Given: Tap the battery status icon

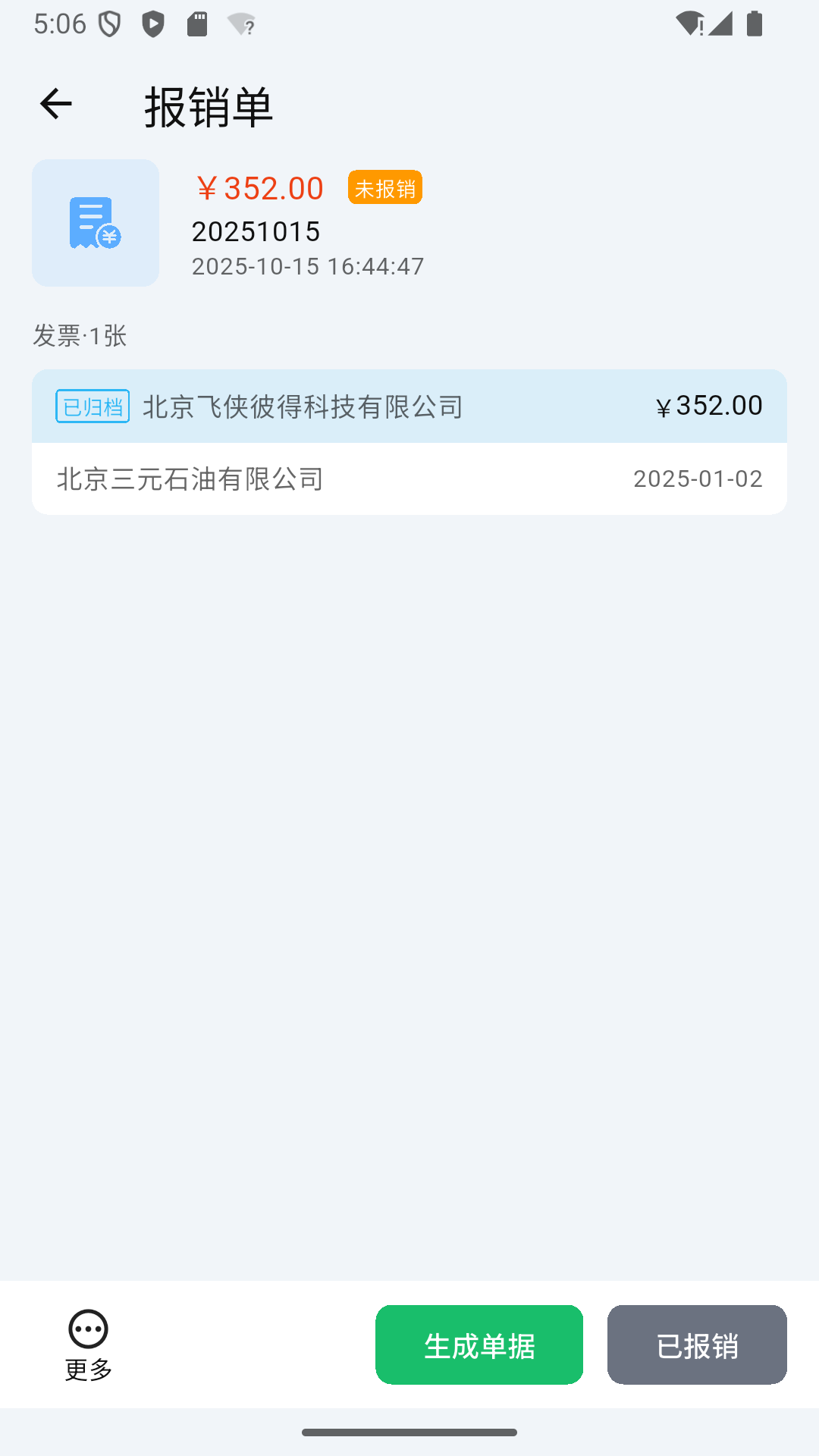Looking at the screenshot, I should [x=755, y=24].
